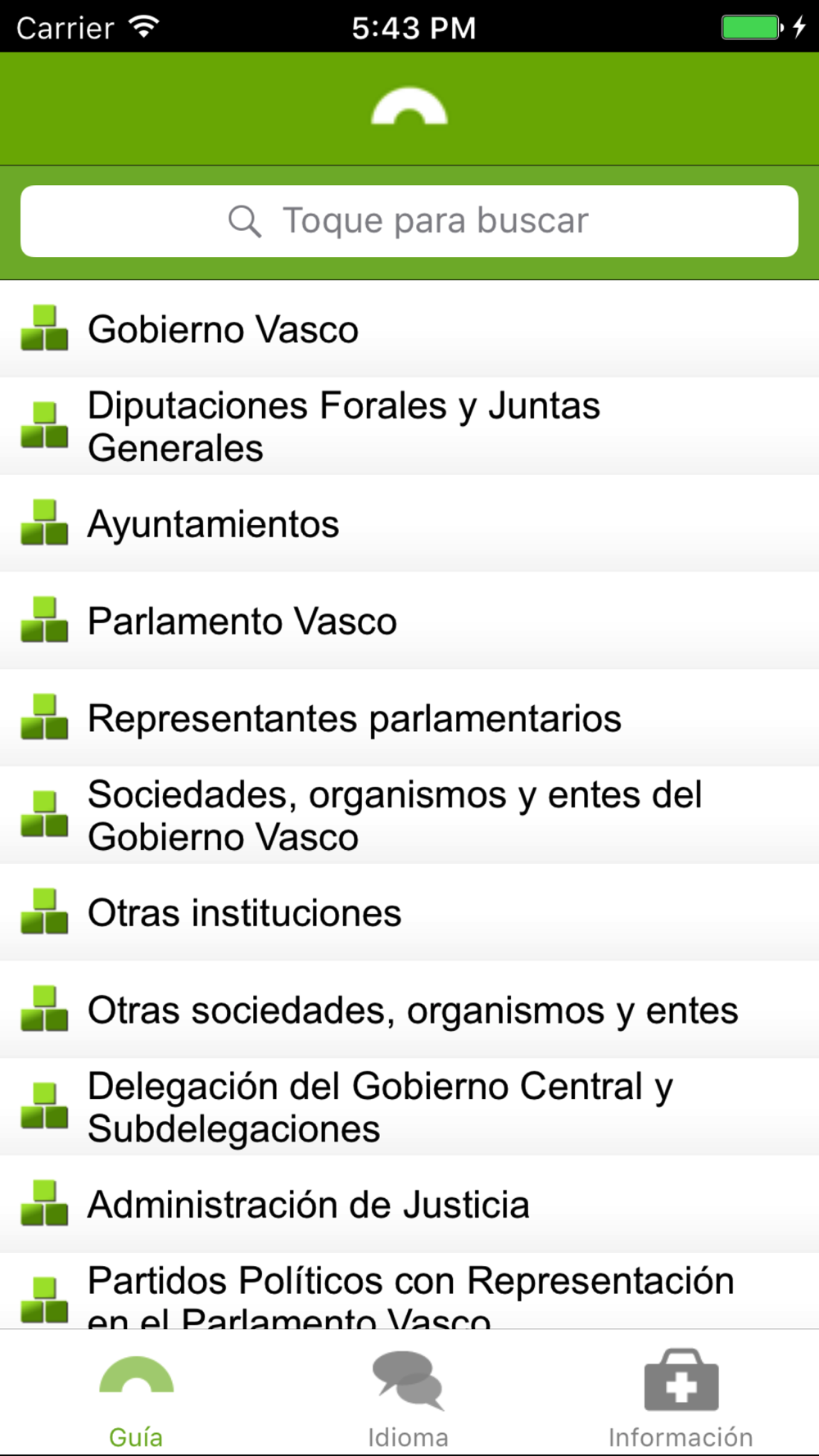The height and width of the screenshot is (1456, 819).
Task: Open Diputaciones Forales y Juntas Generales
Action: (409, 427)
